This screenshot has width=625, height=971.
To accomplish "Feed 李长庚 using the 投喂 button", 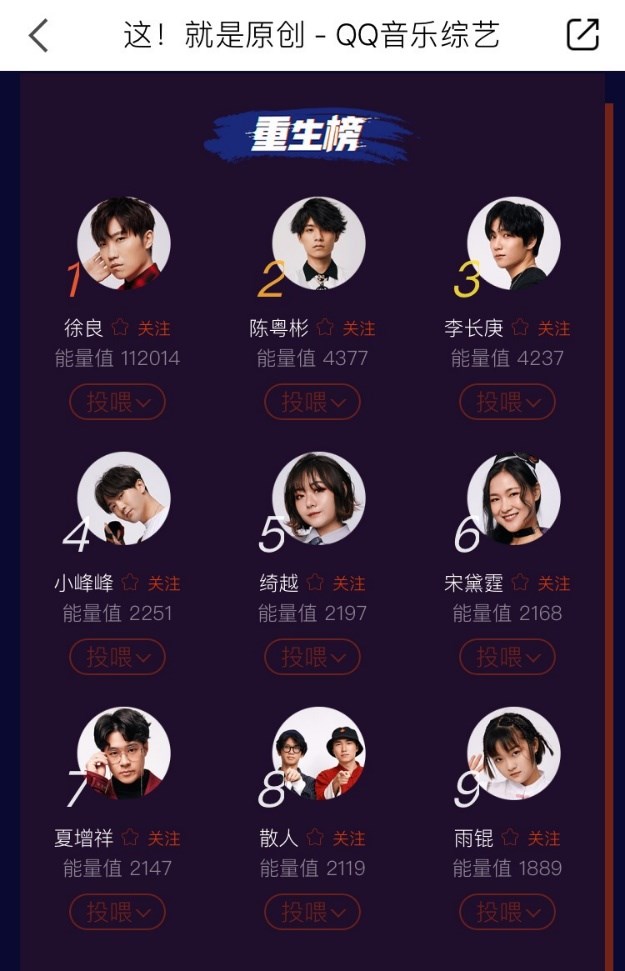I will pyautogui.click(x=507, y=402).
